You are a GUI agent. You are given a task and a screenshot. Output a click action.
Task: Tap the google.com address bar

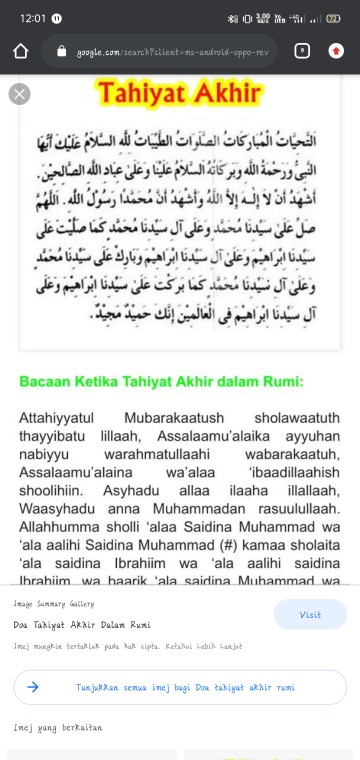click(x=159, y=51)
